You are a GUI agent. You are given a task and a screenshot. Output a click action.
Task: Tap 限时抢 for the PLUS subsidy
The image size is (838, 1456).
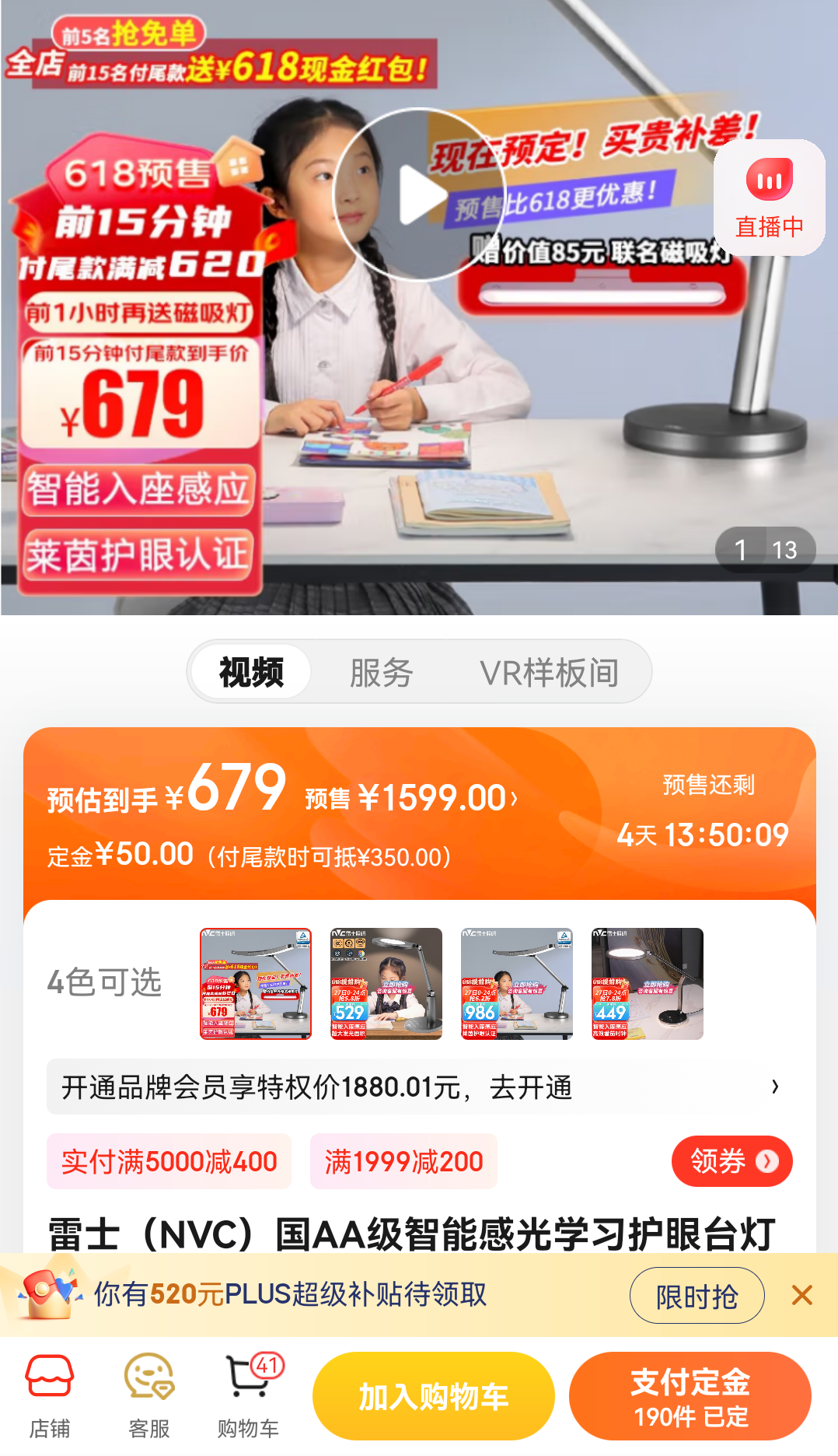(697, 1296)
